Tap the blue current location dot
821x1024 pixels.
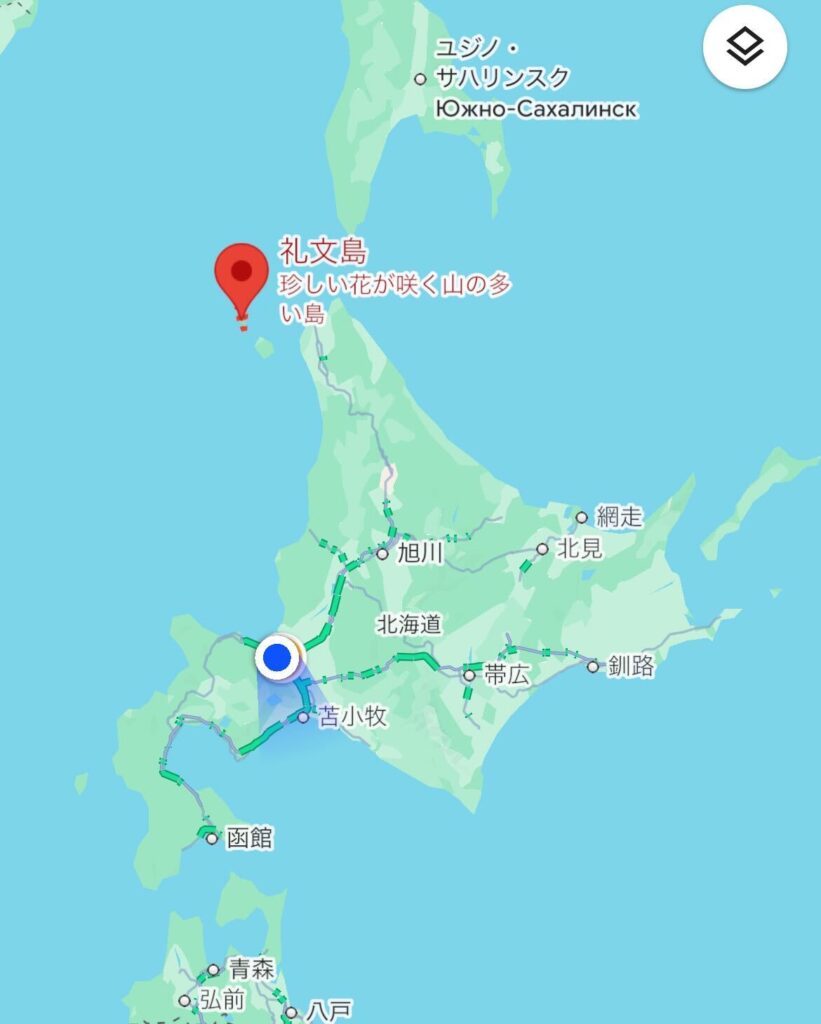[x=277, y=657]
